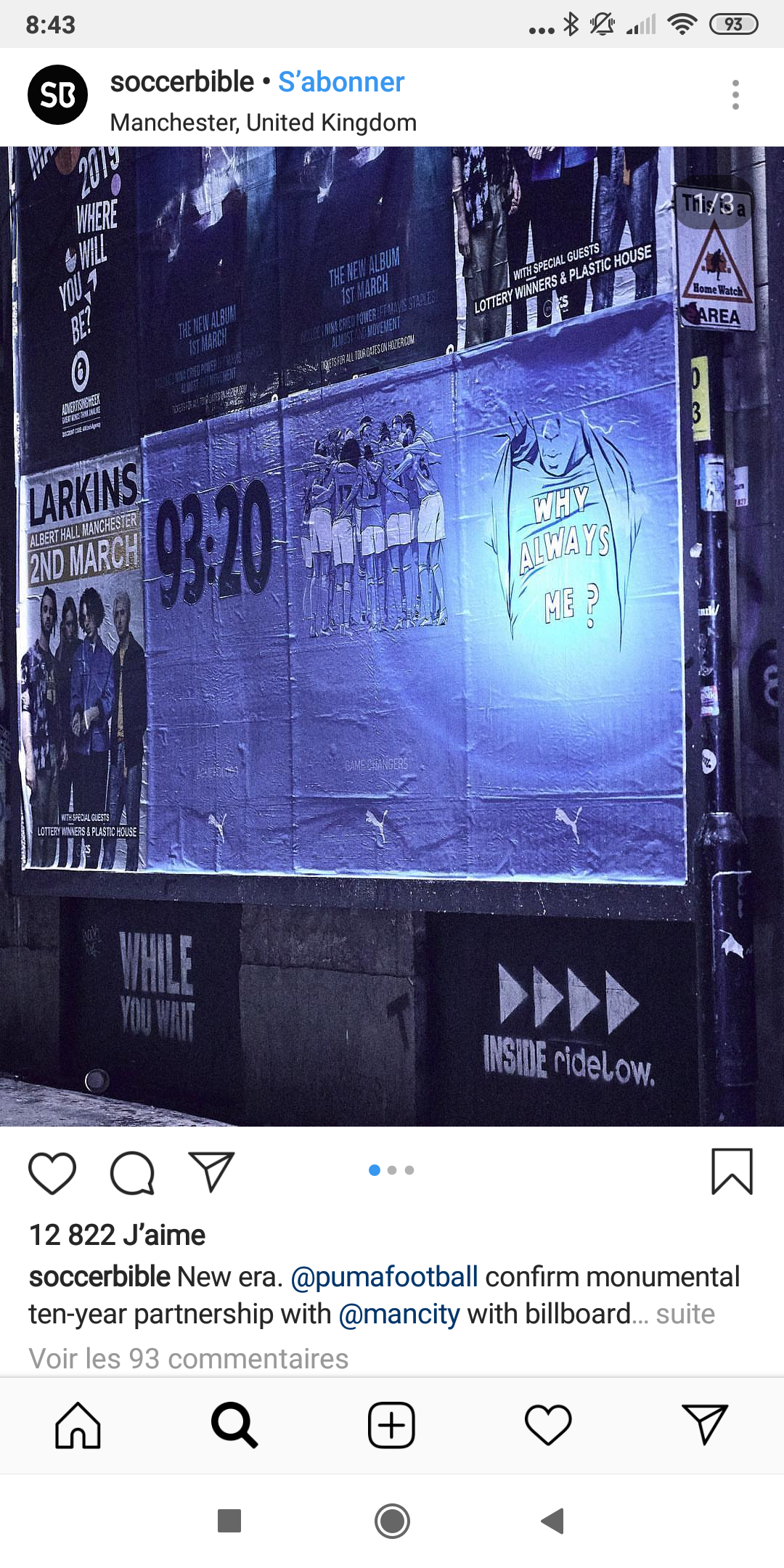The height and width of the screenshot is (1568, 784).
Task: Open comments with the speech bubble icon
Action: pos(132,1172)
